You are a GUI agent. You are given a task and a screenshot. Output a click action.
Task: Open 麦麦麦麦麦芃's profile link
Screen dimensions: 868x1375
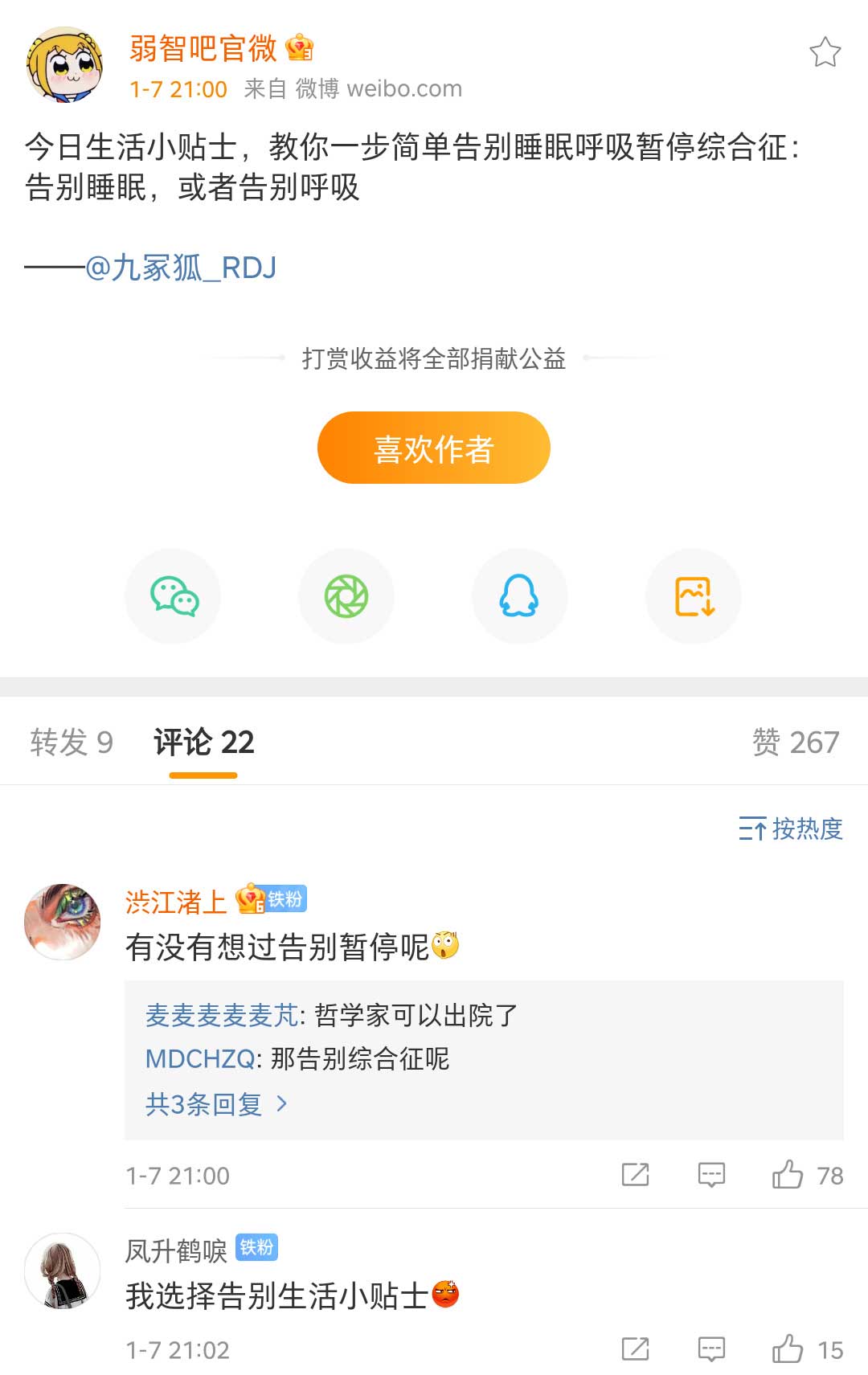click(x=222, y=1016)
